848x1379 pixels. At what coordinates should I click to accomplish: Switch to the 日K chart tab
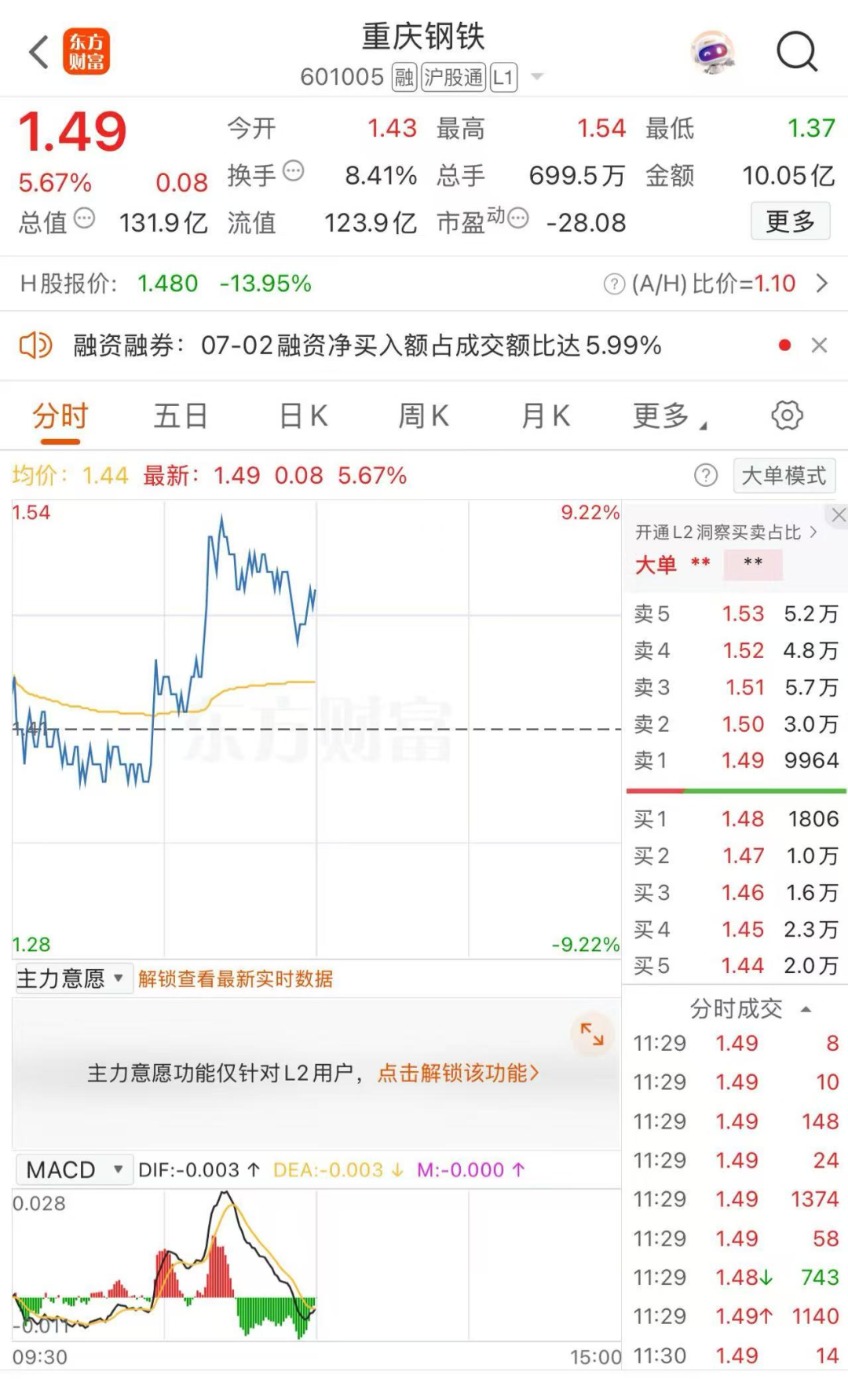[303, 416]
